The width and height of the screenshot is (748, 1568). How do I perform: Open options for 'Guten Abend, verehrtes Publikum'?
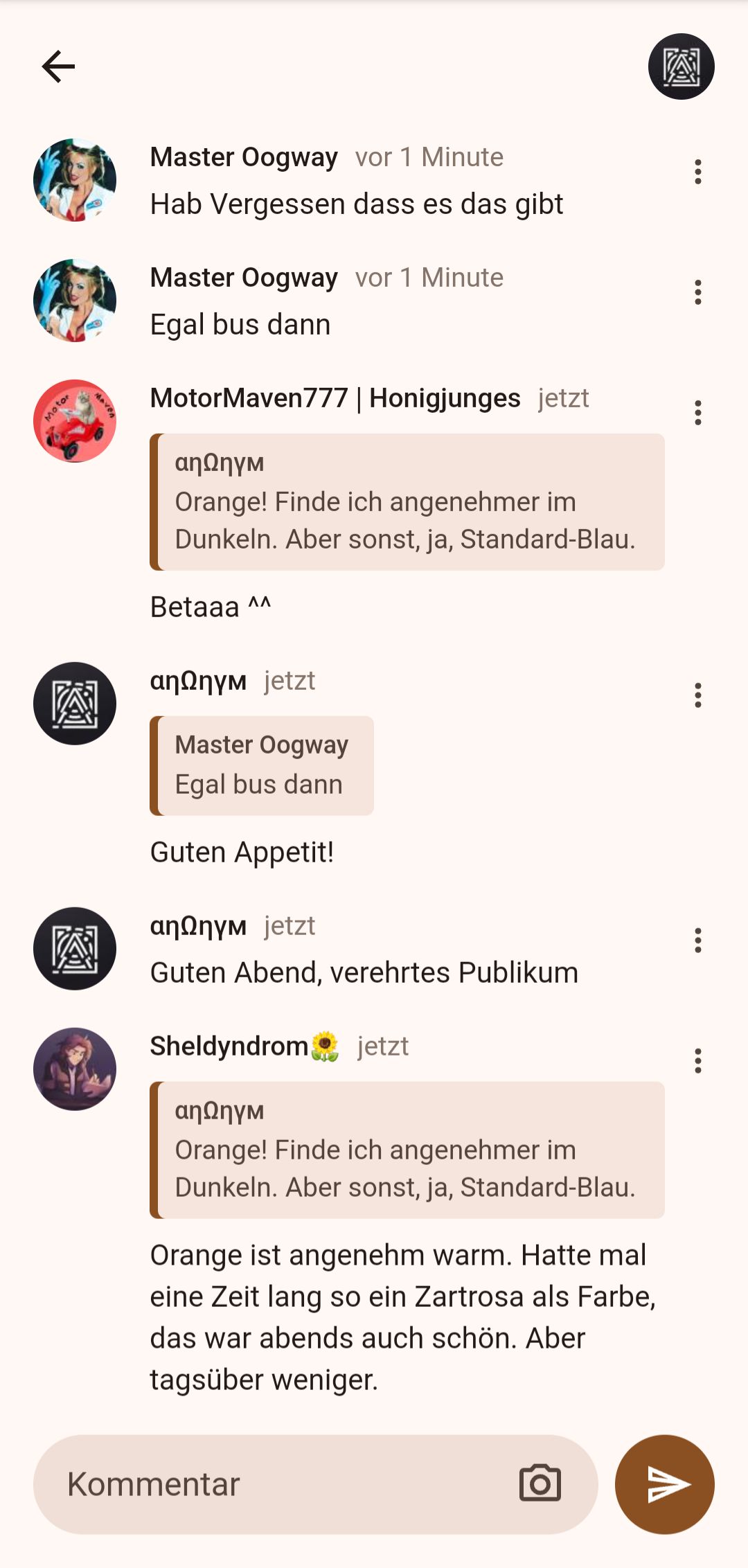pyautogui.click(x=697, y=941)
